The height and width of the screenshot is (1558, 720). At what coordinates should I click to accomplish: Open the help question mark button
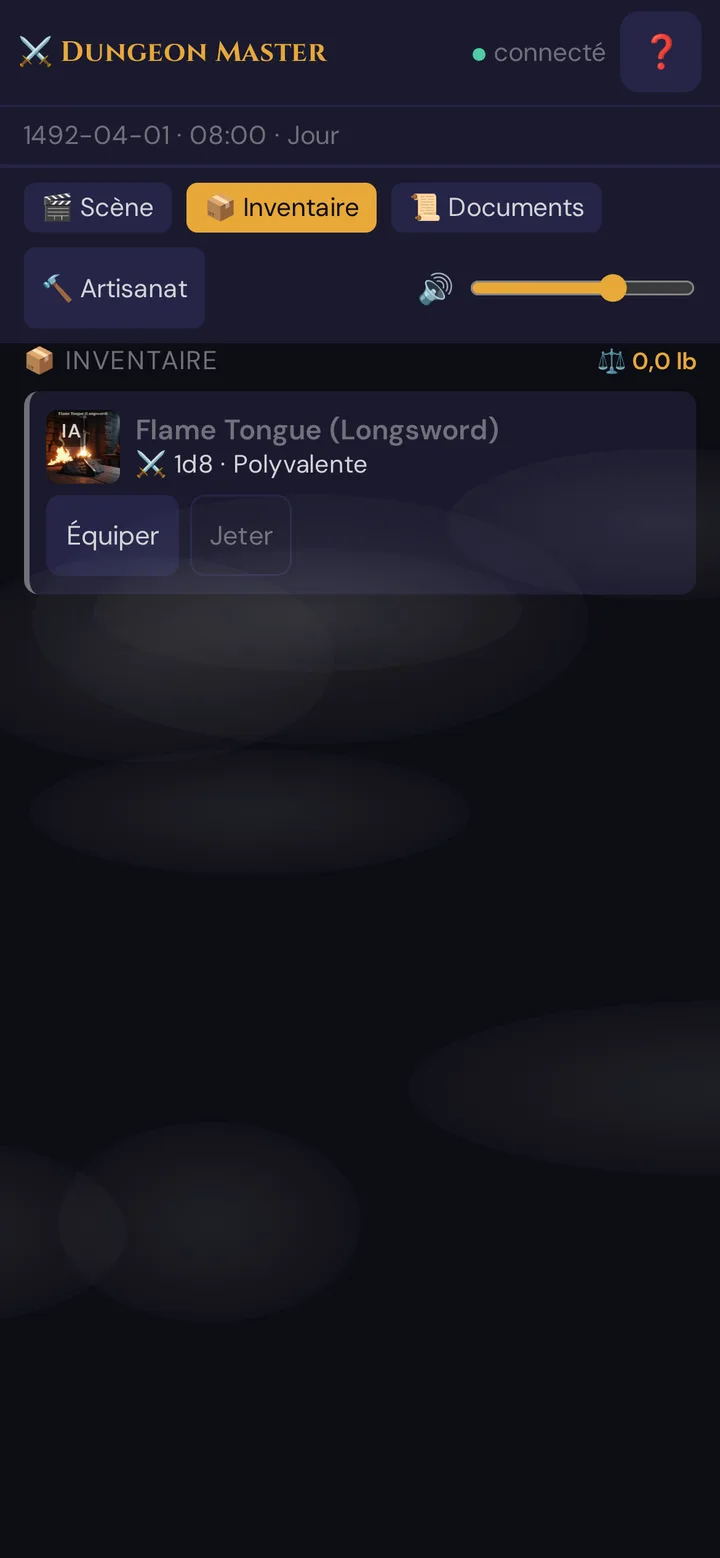click(660, 52)
